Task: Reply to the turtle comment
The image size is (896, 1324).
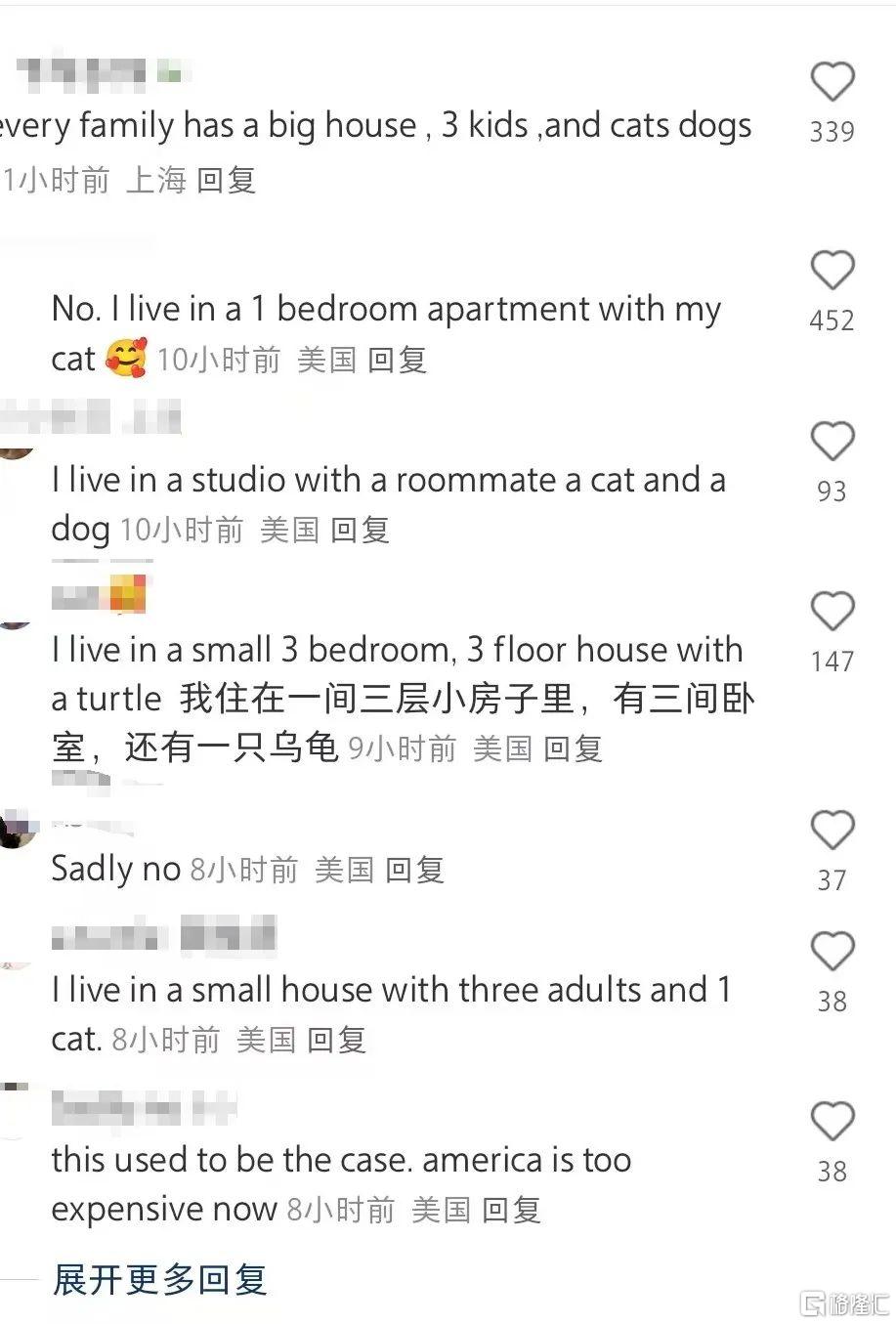Action: (573, 748)
